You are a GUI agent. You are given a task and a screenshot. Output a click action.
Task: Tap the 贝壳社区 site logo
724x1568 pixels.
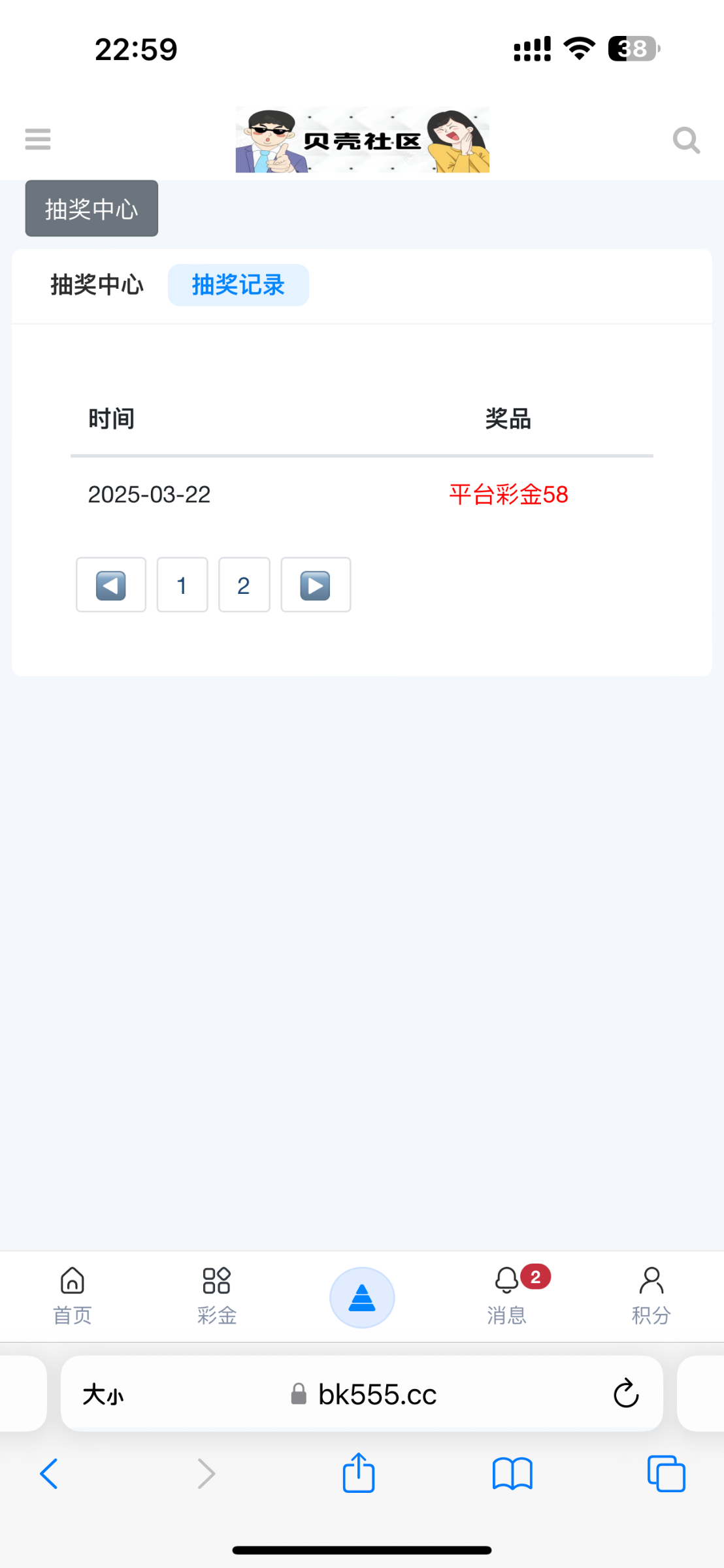[x=362, y=139]
